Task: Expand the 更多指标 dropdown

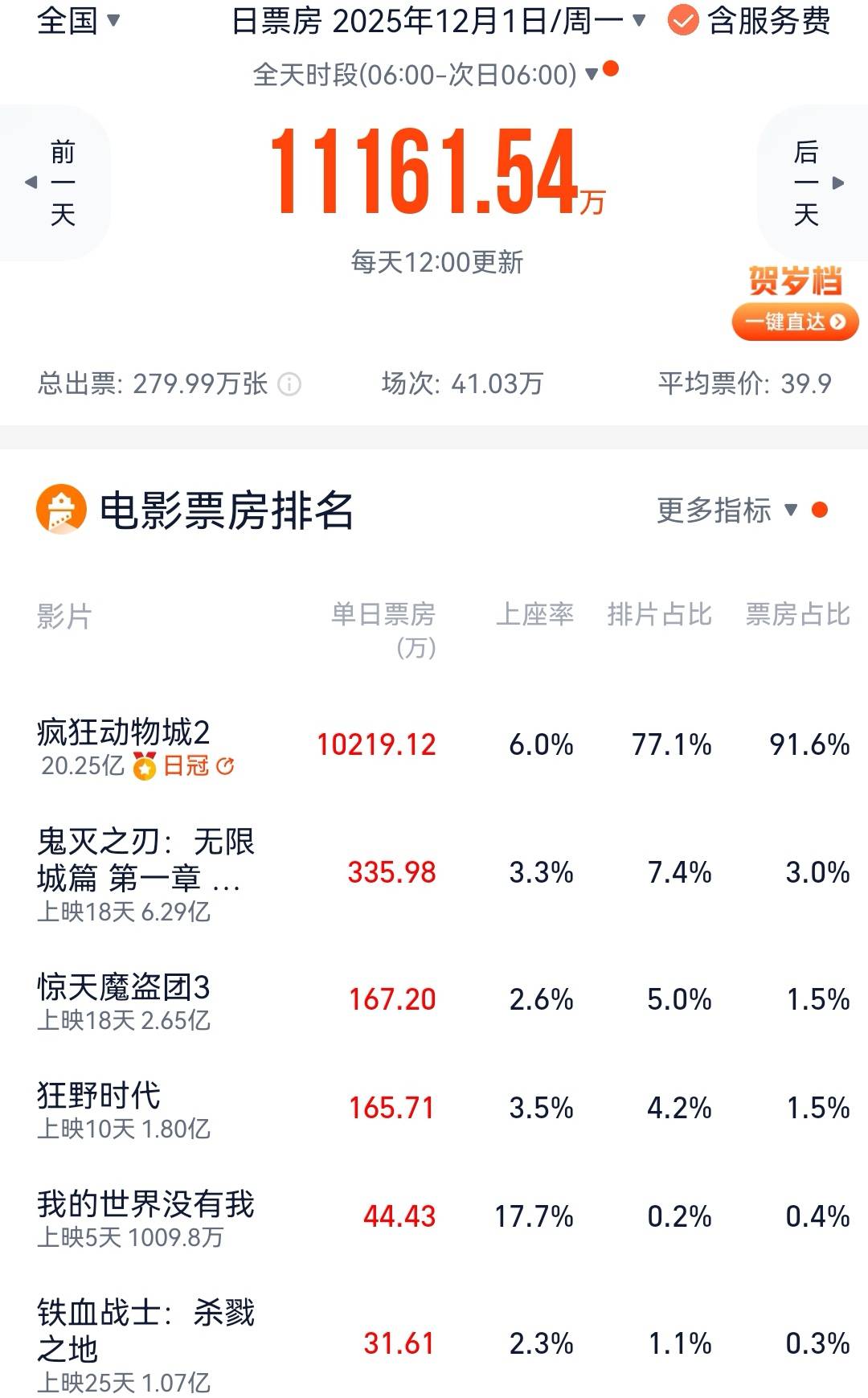Action: point(727,510)
